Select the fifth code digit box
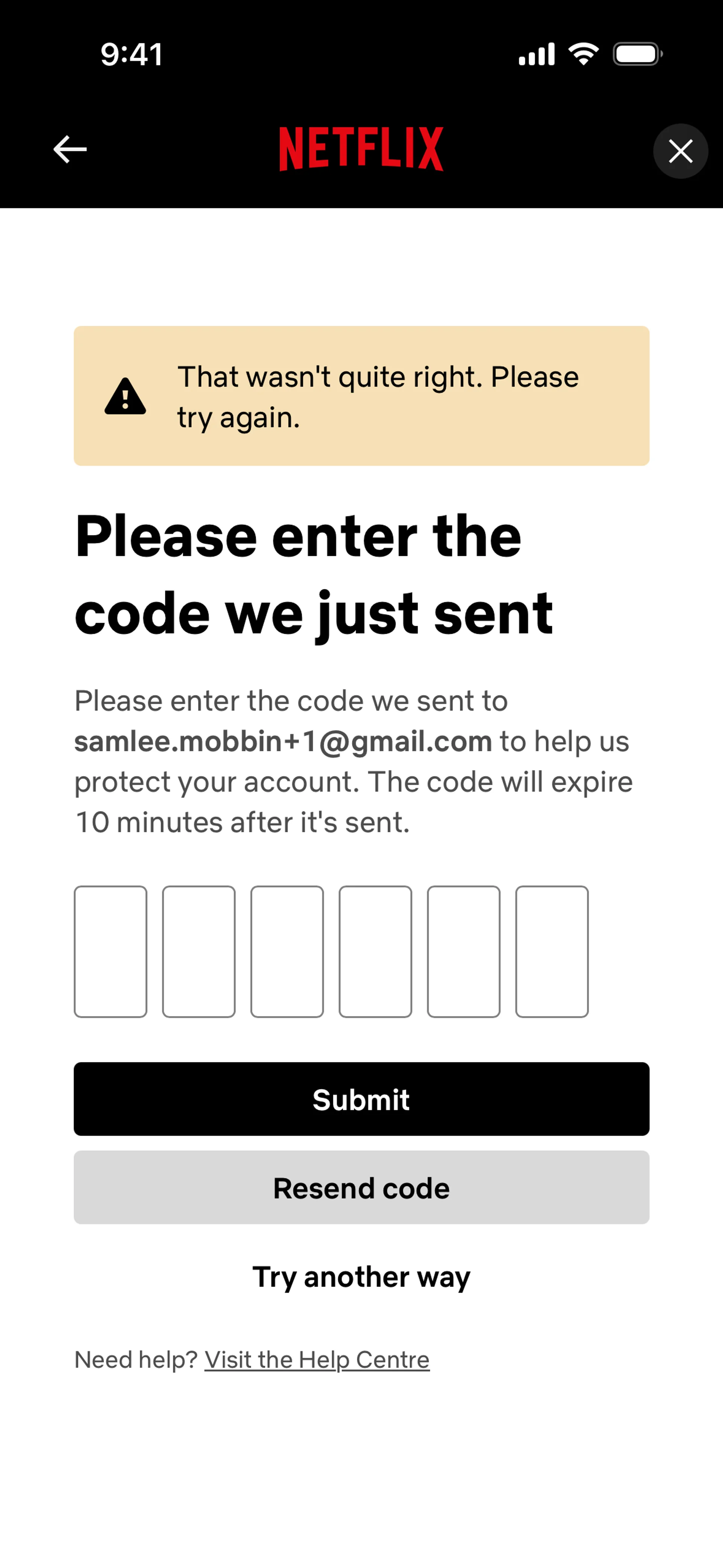Image resolution: width=723 pixels, height=1568 pixels. click(464, 951)
